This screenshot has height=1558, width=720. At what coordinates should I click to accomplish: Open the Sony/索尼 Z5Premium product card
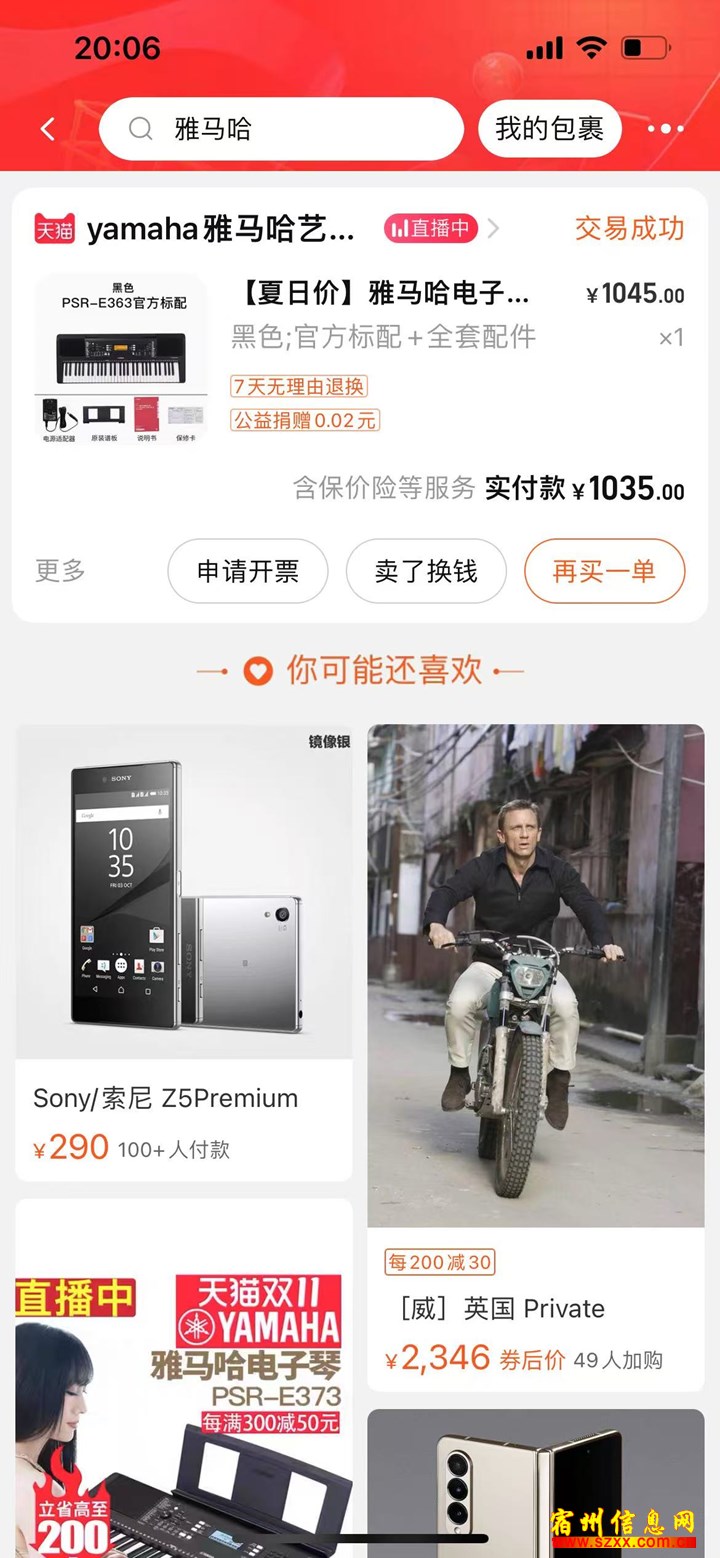[184, 950]
